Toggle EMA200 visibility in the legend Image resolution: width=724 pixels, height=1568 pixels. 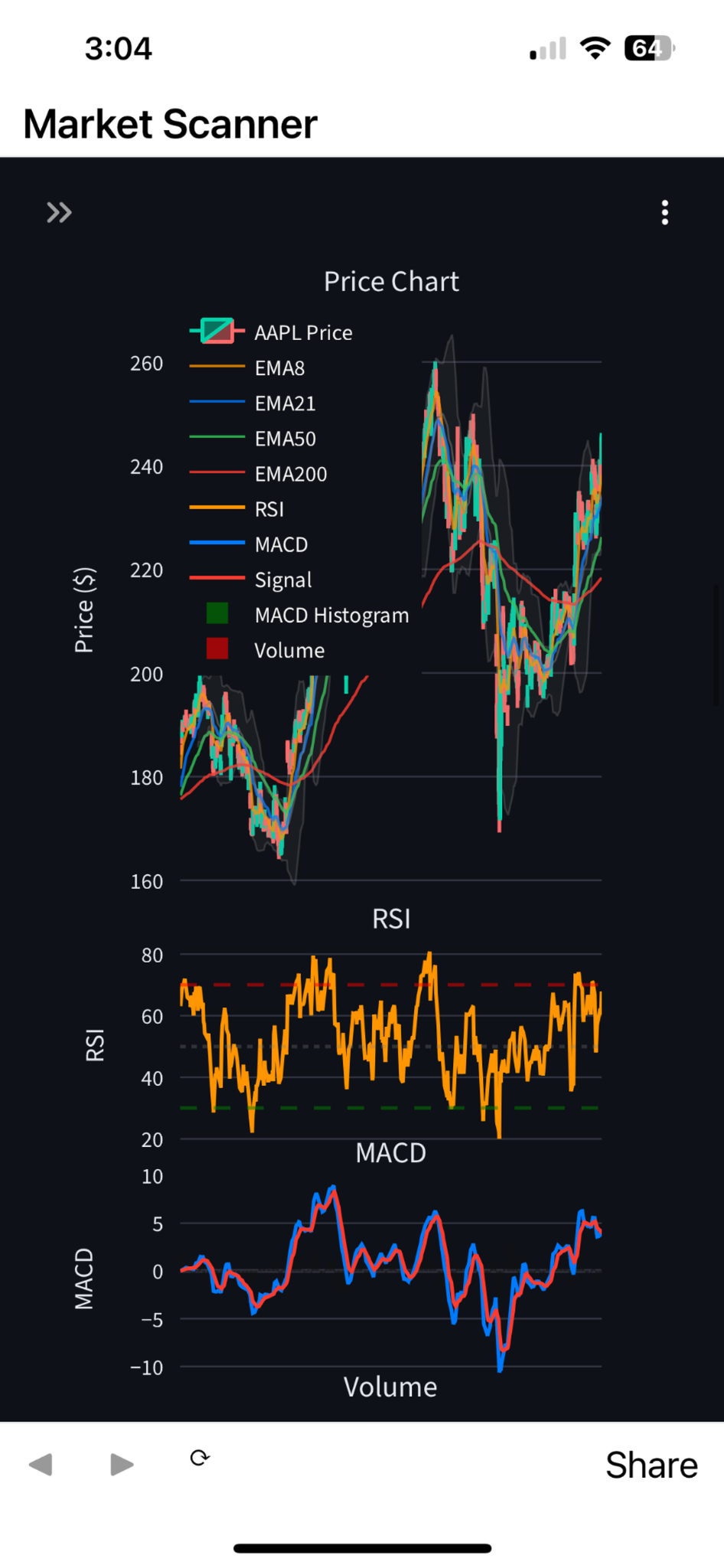(x=289, y=474)
